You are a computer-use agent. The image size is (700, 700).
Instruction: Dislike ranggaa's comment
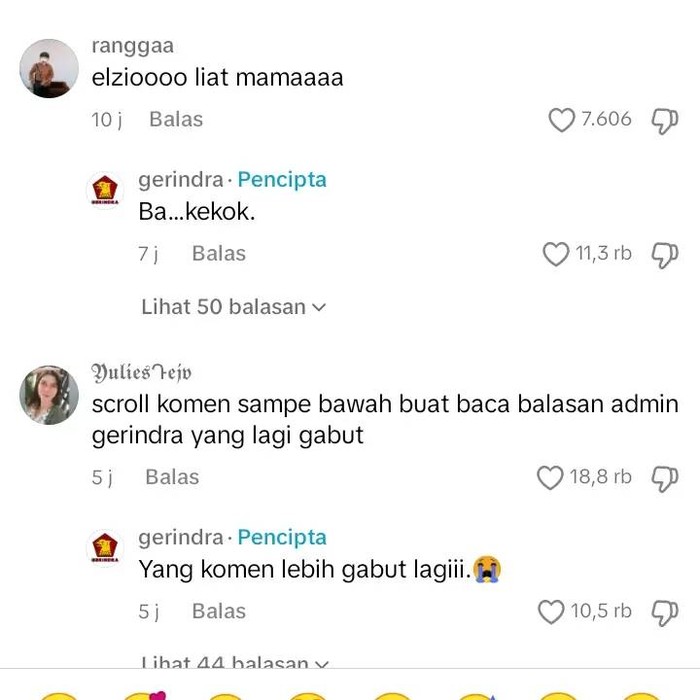665,120
